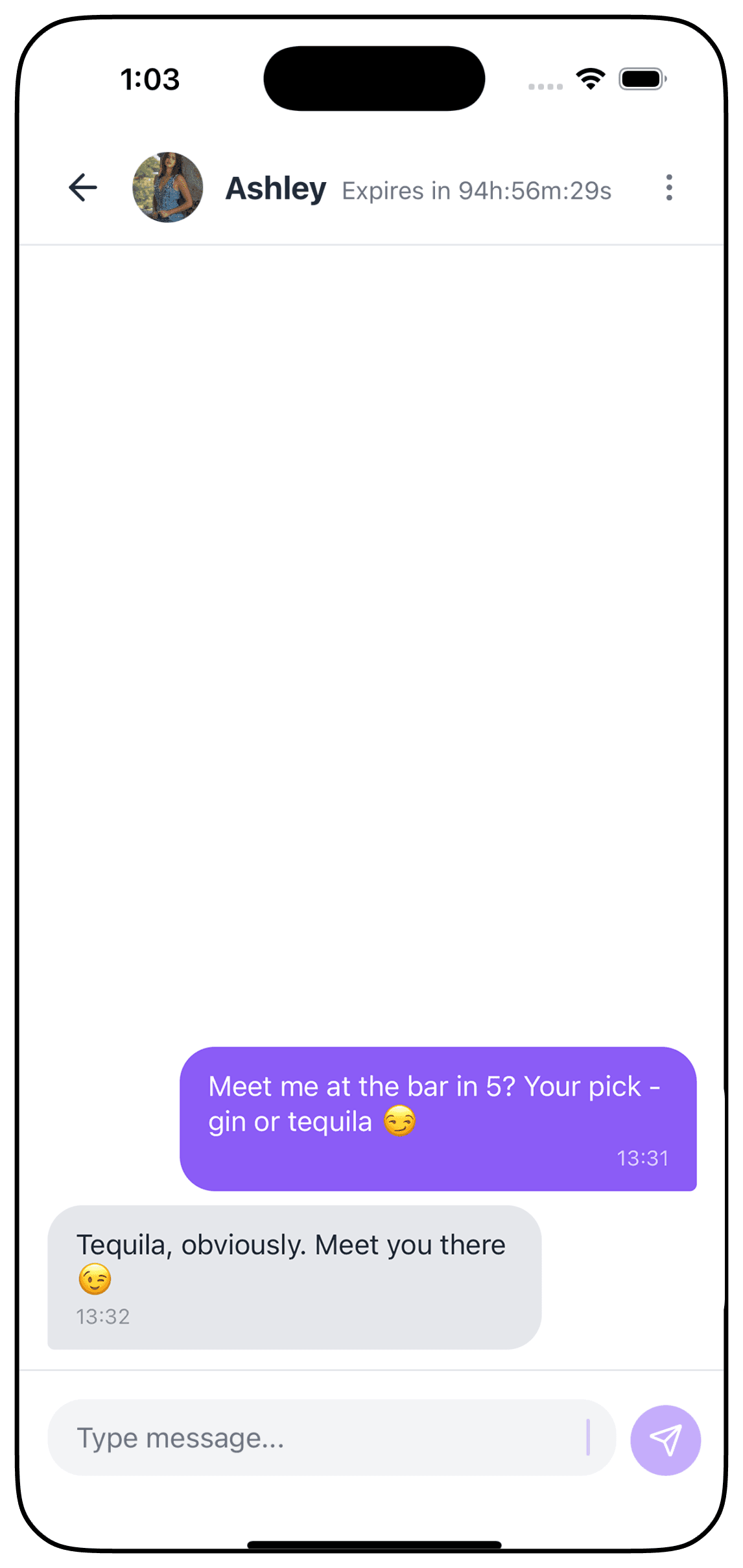Tap the battery indicator

click(641, 79)
